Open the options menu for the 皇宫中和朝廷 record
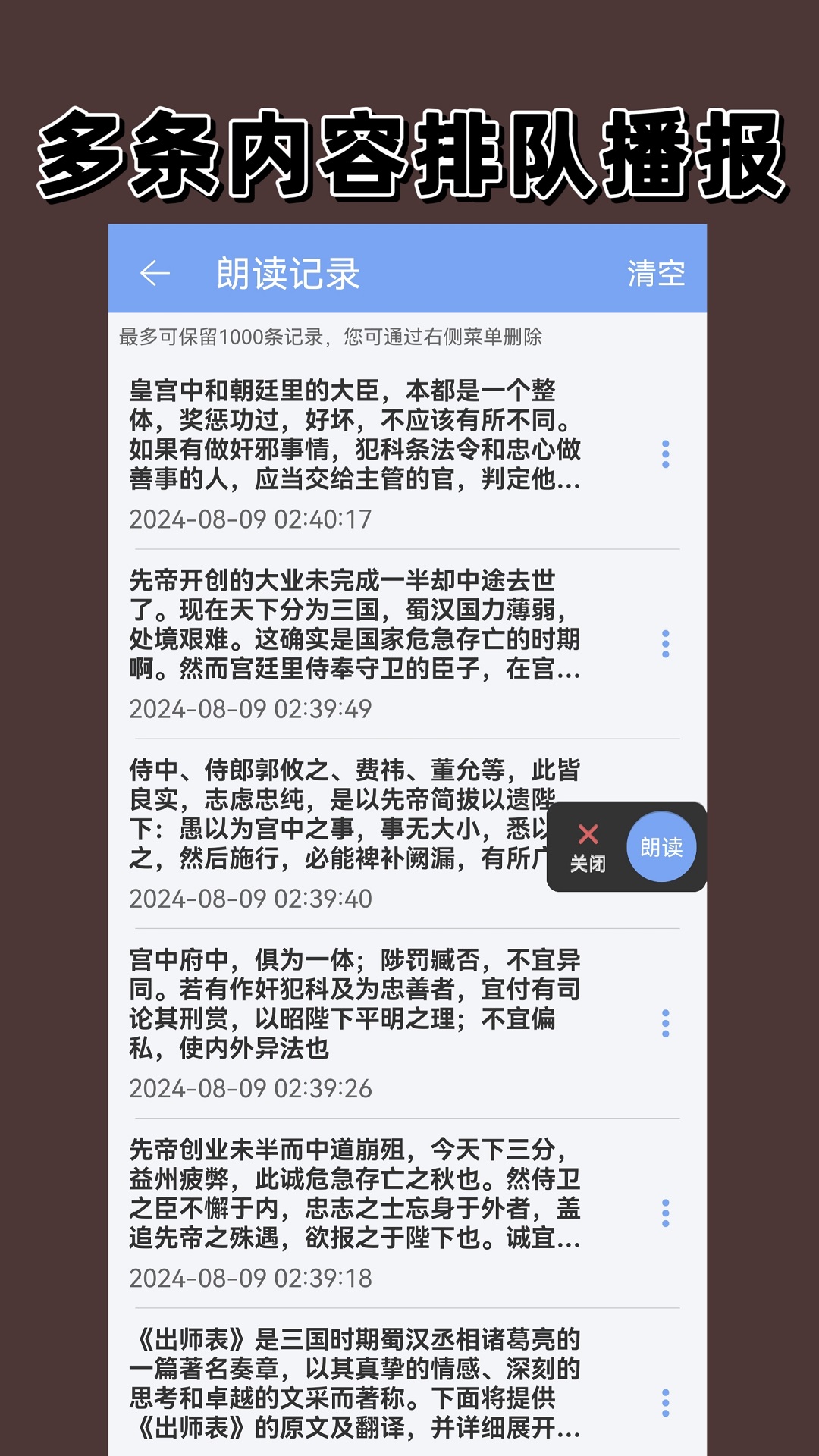819x1456 pixels. point(665,455)
